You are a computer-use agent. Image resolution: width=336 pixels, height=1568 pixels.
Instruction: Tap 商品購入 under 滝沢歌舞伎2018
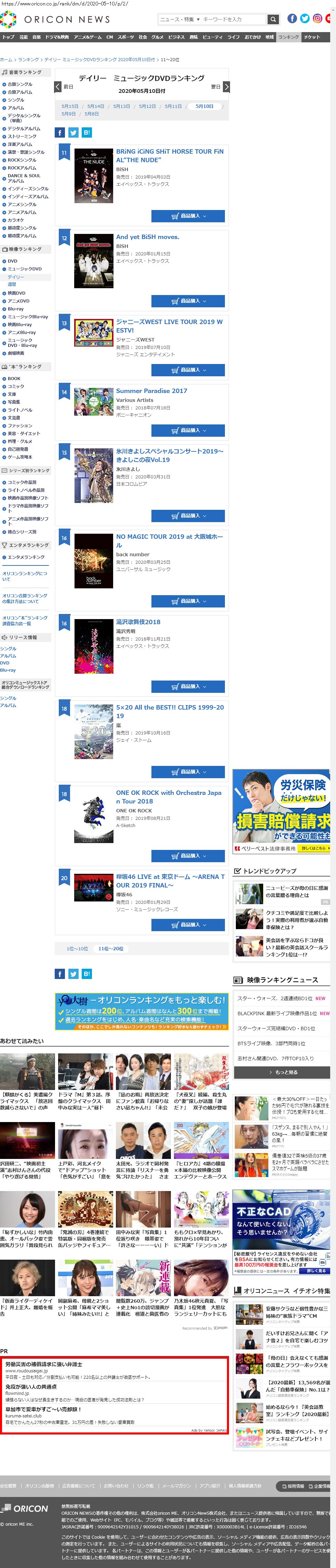188,686
